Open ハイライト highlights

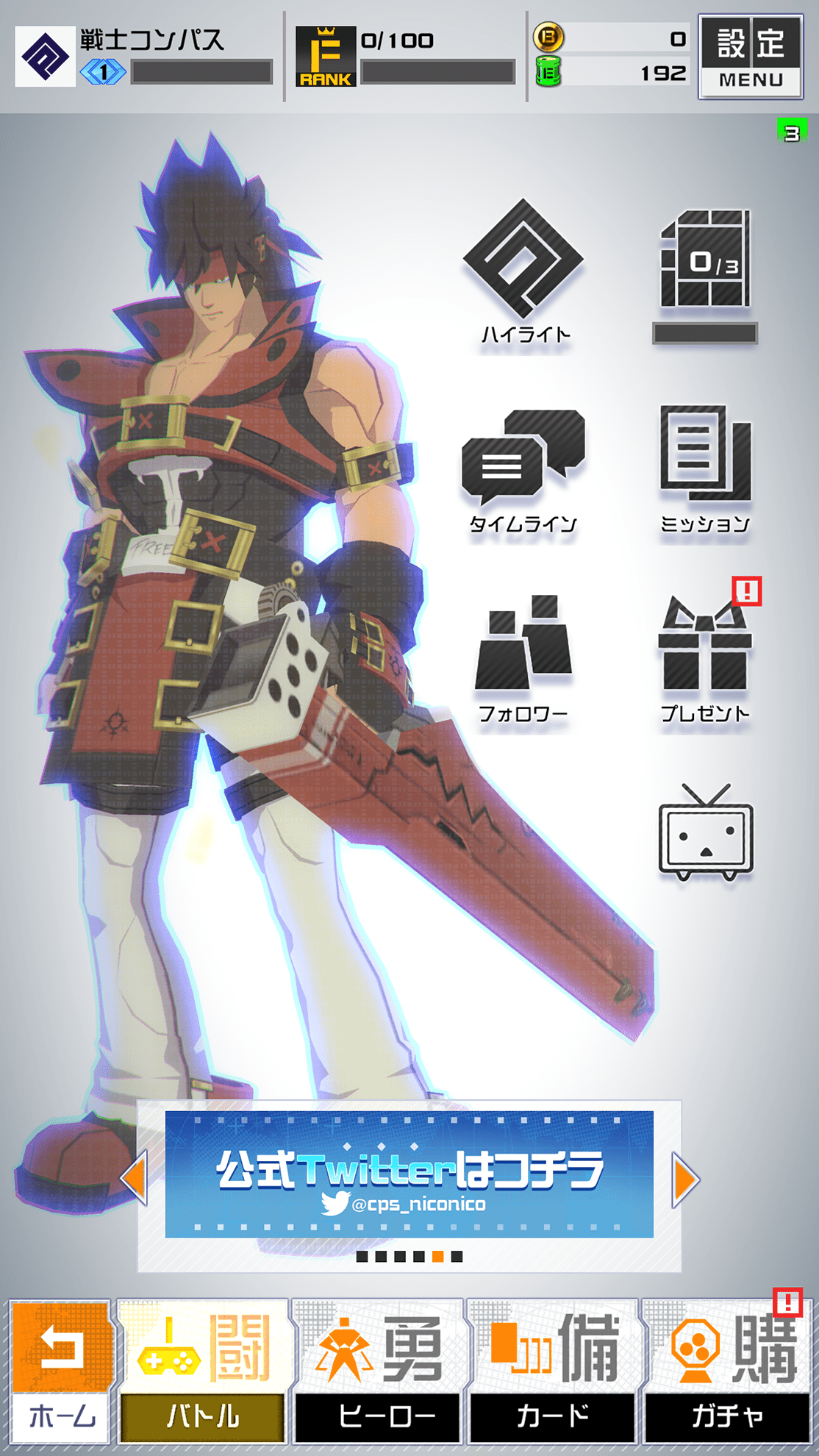[523, 271]
